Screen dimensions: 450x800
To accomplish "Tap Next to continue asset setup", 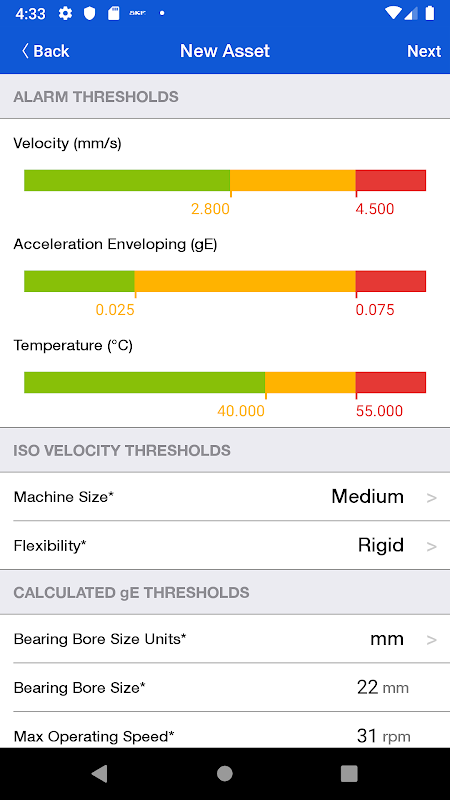I will [423, 51].
